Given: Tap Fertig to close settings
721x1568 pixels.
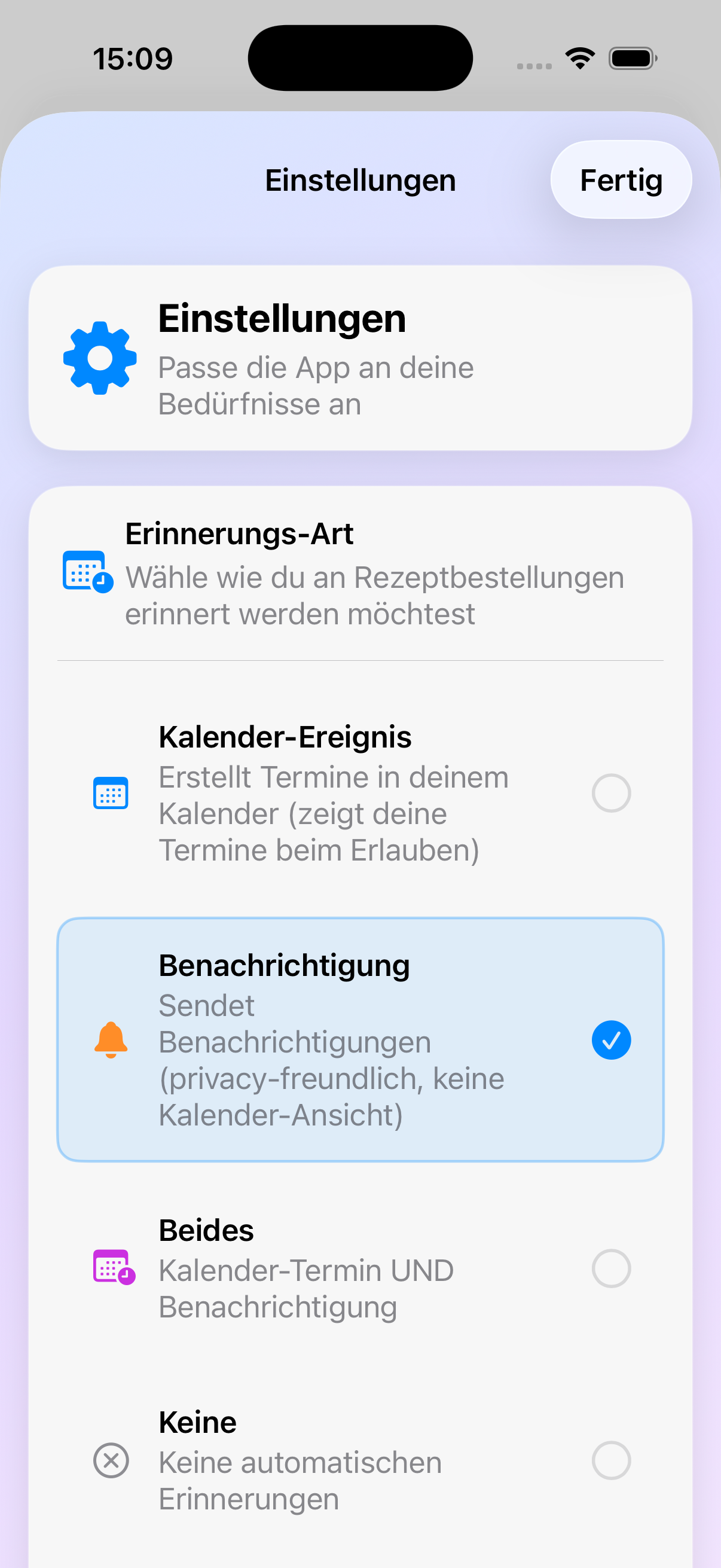Looking at the screenshot, I should pyautogui.click(x=621, y=179).
